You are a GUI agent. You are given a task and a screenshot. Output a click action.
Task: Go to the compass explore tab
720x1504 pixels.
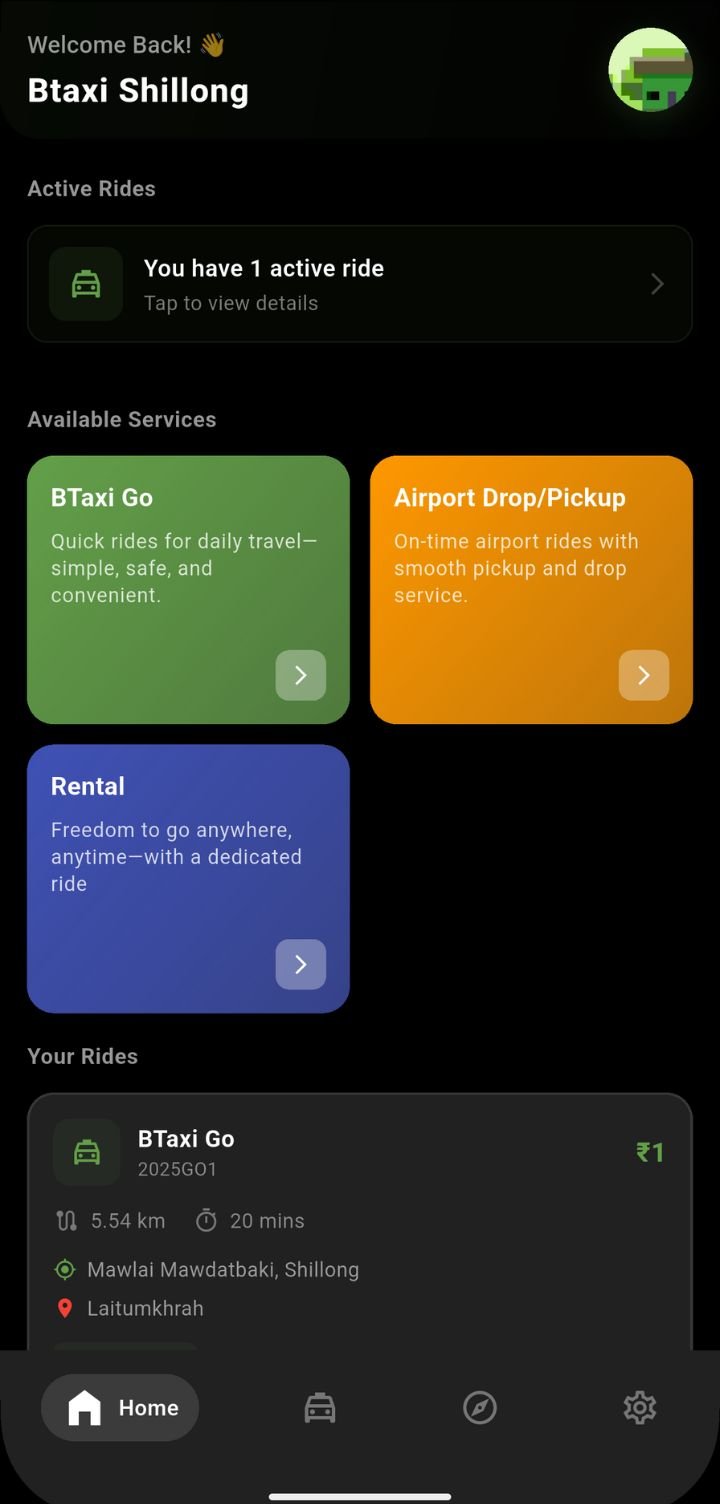[480, 1408]
